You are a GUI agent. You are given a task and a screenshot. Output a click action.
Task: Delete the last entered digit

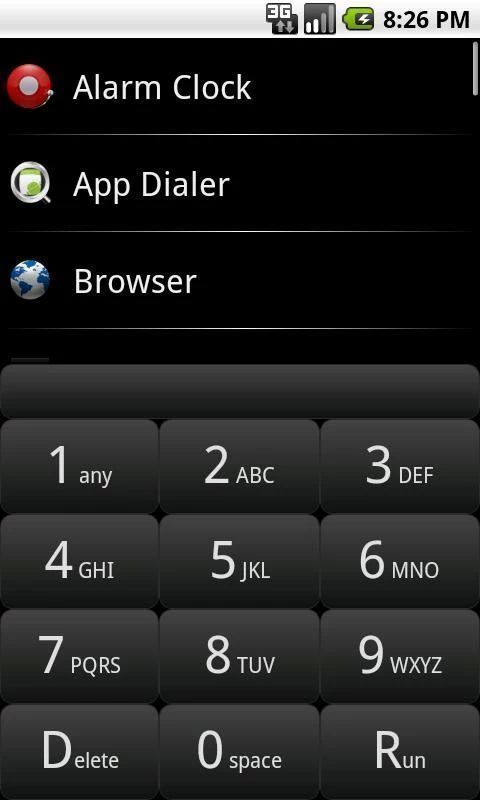point(80,752)
